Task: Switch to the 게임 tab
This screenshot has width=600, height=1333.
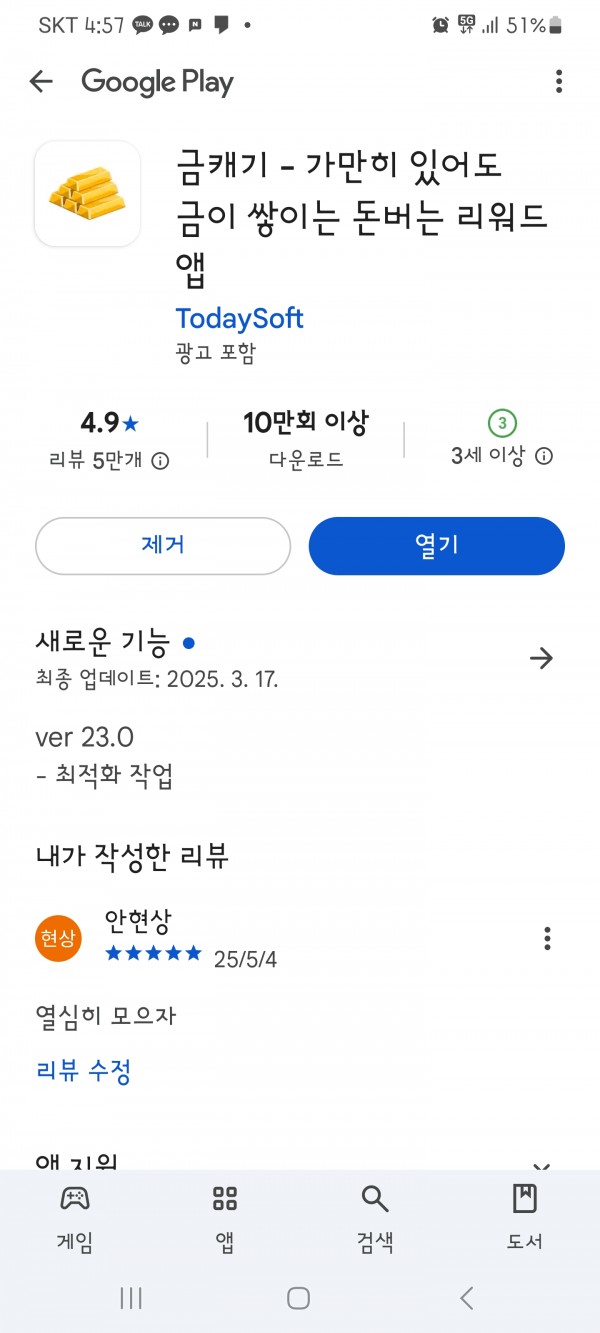Action: click(75, 1217)
